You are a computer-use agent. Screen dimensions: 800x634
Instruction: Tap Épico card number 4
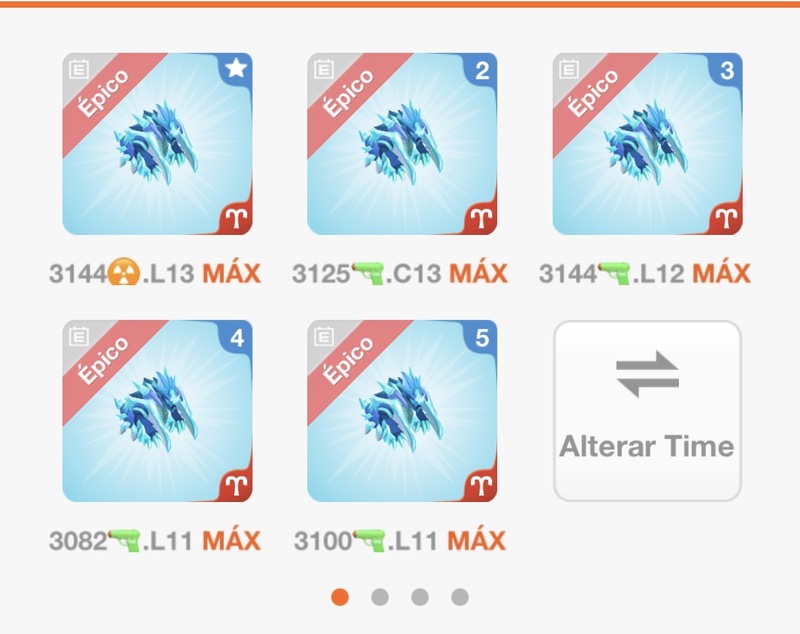157,411
